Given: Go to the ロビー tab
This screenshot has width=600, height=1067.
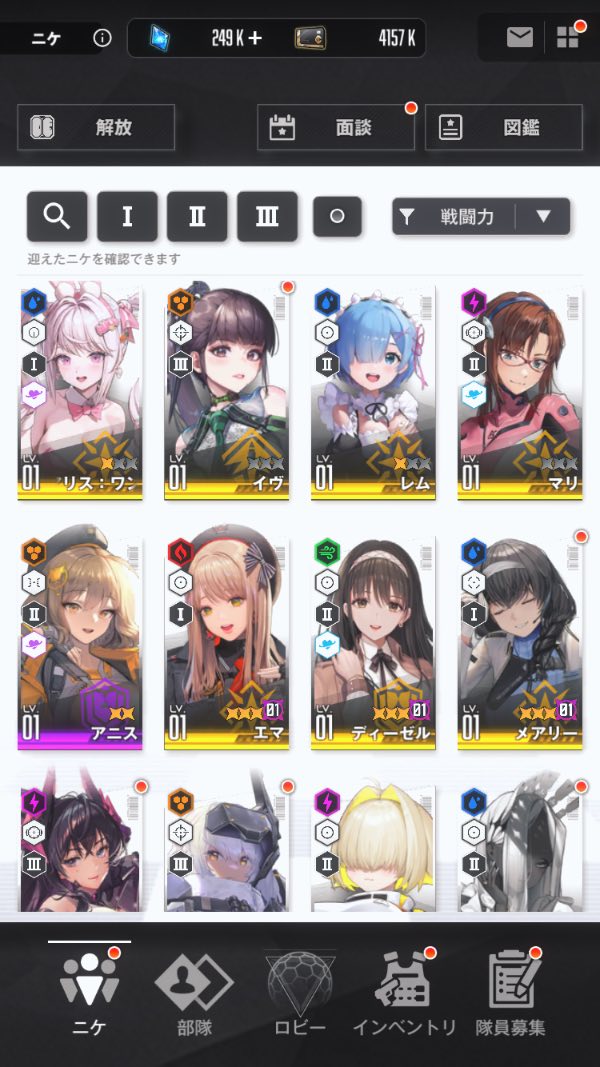Looking at the screenshot, I should [300, 992].
